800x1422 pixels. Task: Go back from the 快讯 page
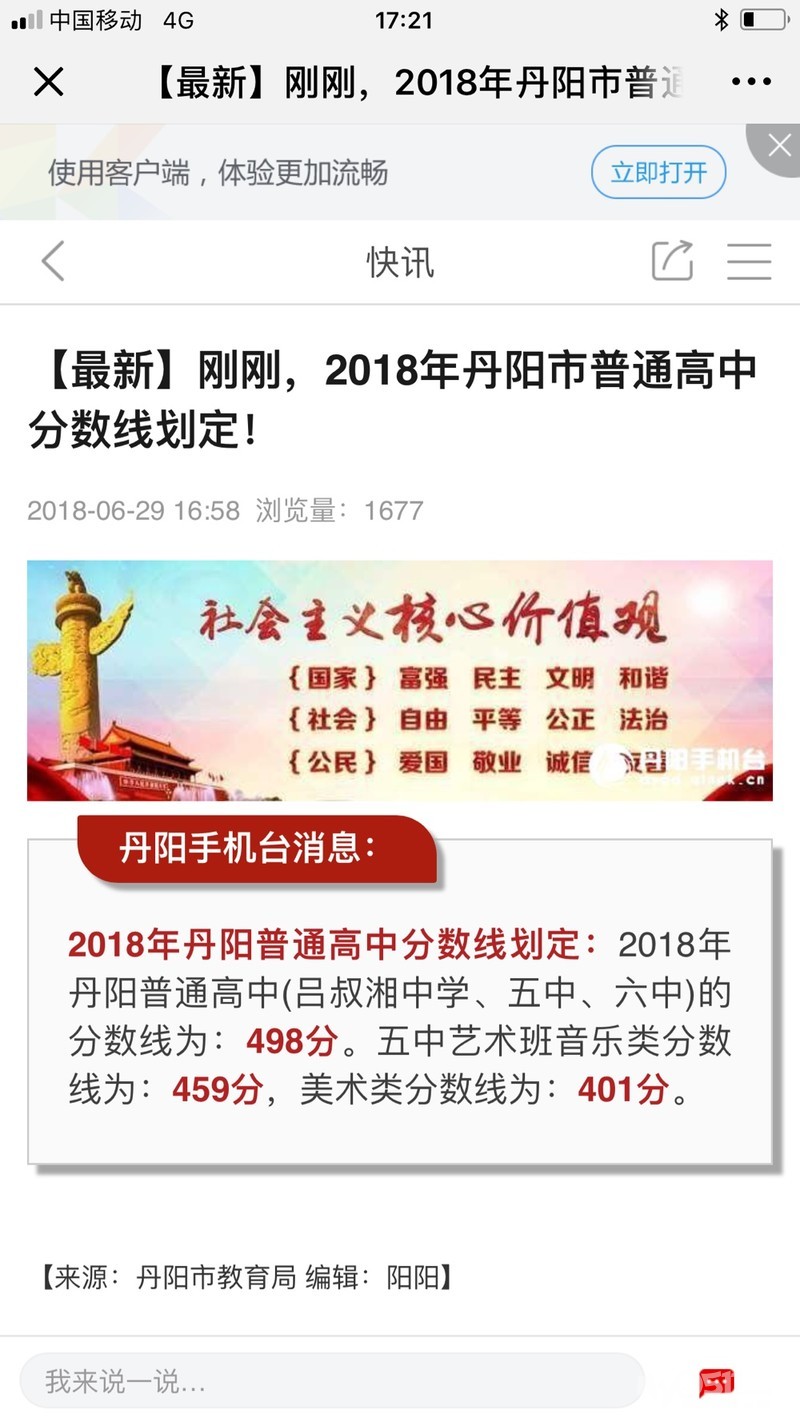53,262
